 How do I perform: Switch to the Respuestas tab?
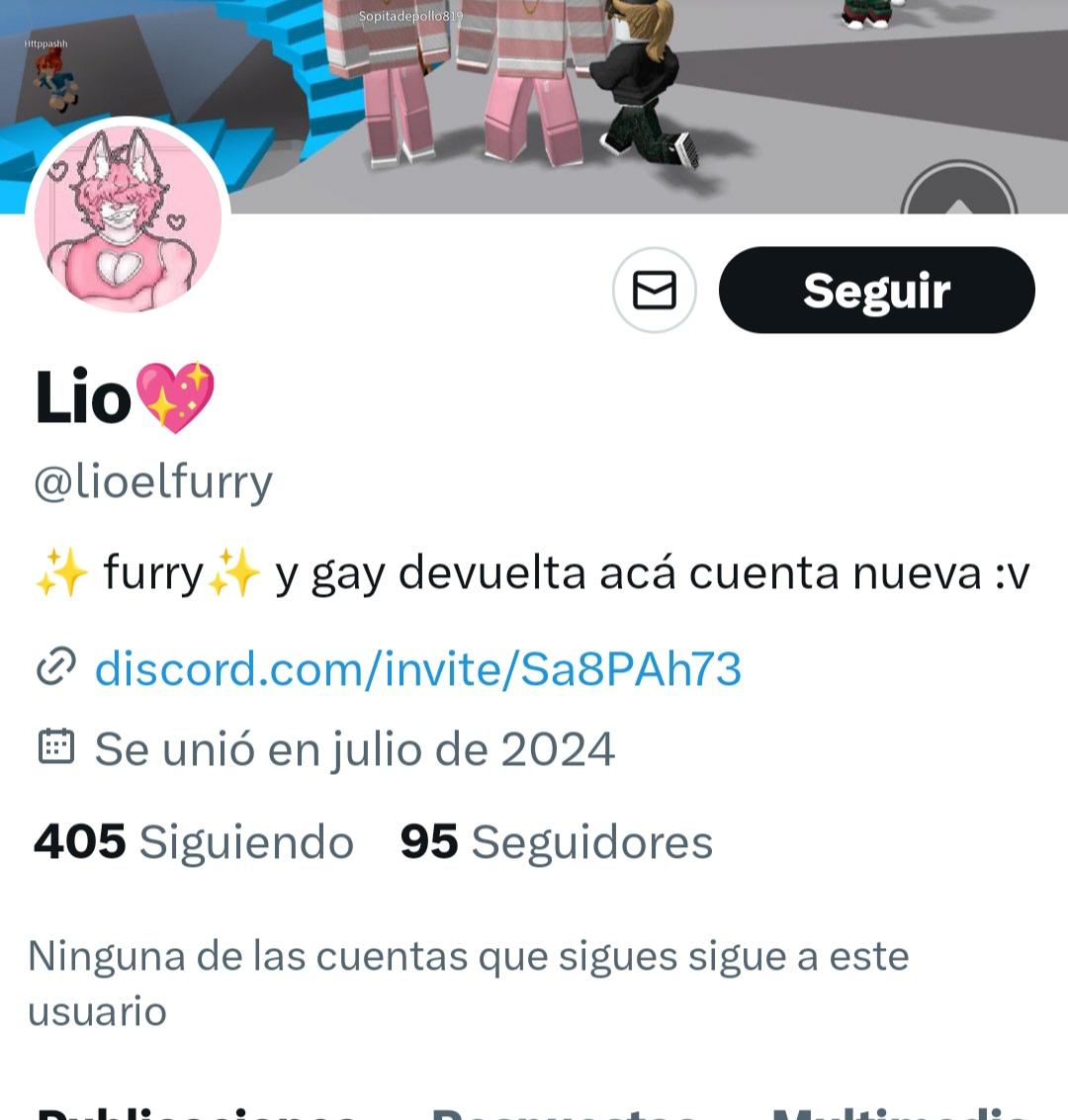(x=564, y=1111)
